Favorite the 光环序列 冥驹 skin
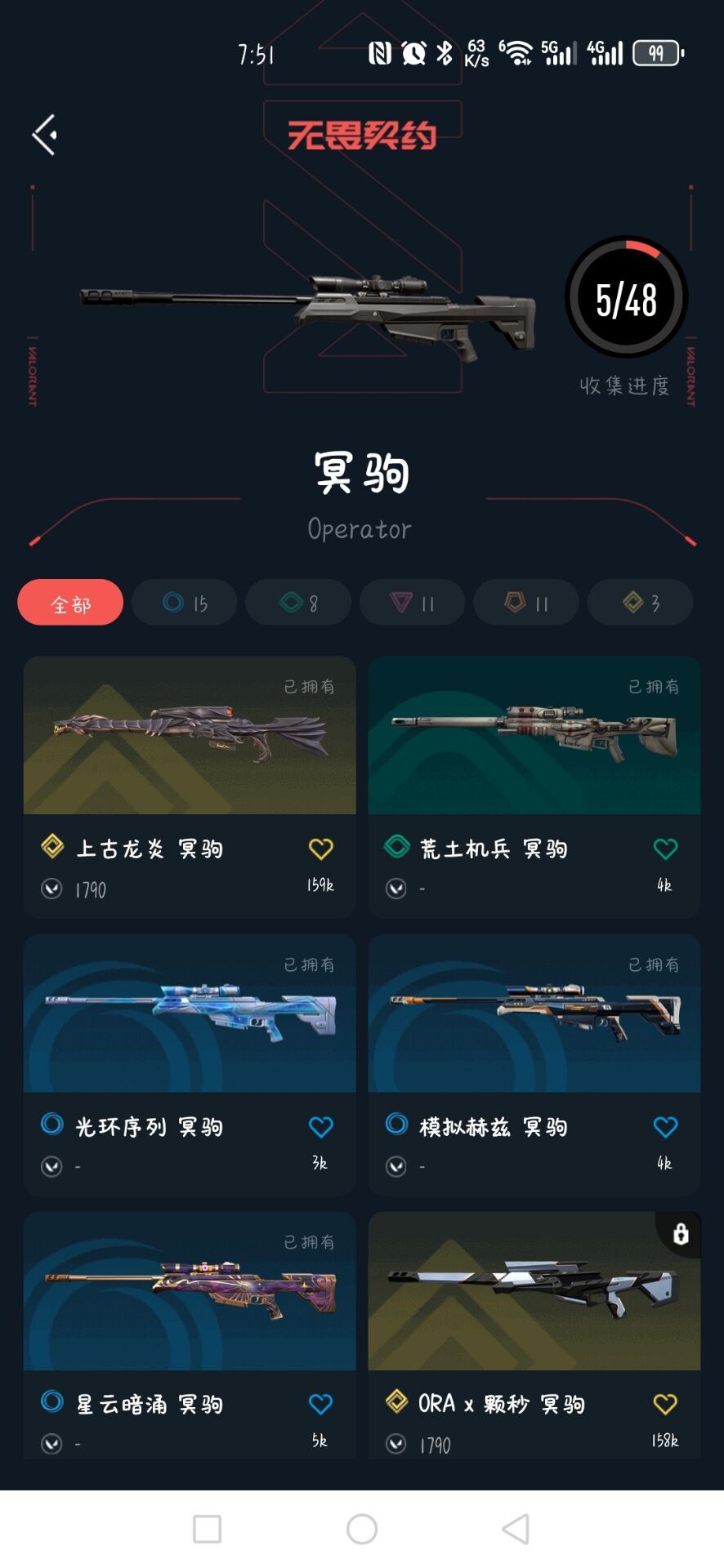Screen dimensions: 724x1568 pos(320,1125)
